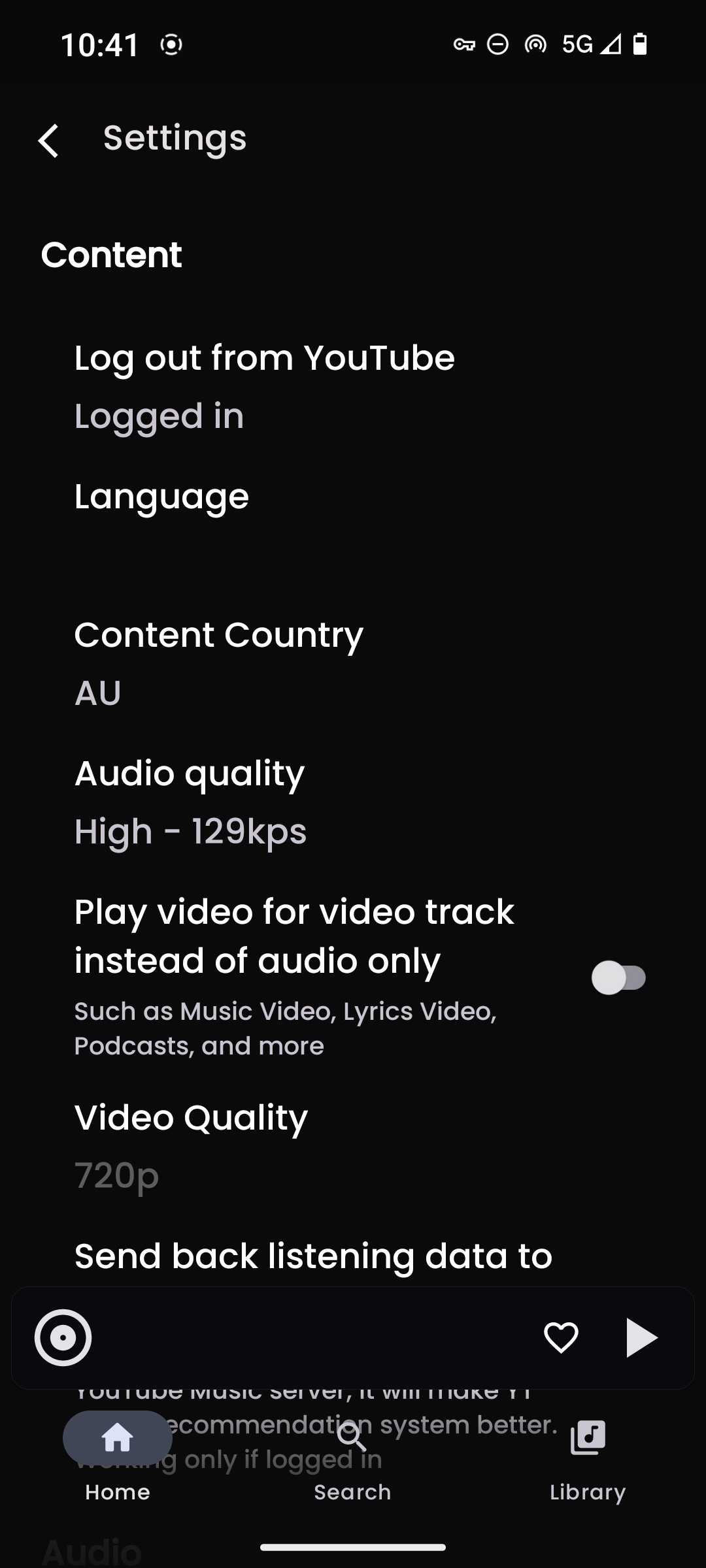The image size is (706, 1568).
Task: Open the Language setting
Action: [x=161, y=497]
